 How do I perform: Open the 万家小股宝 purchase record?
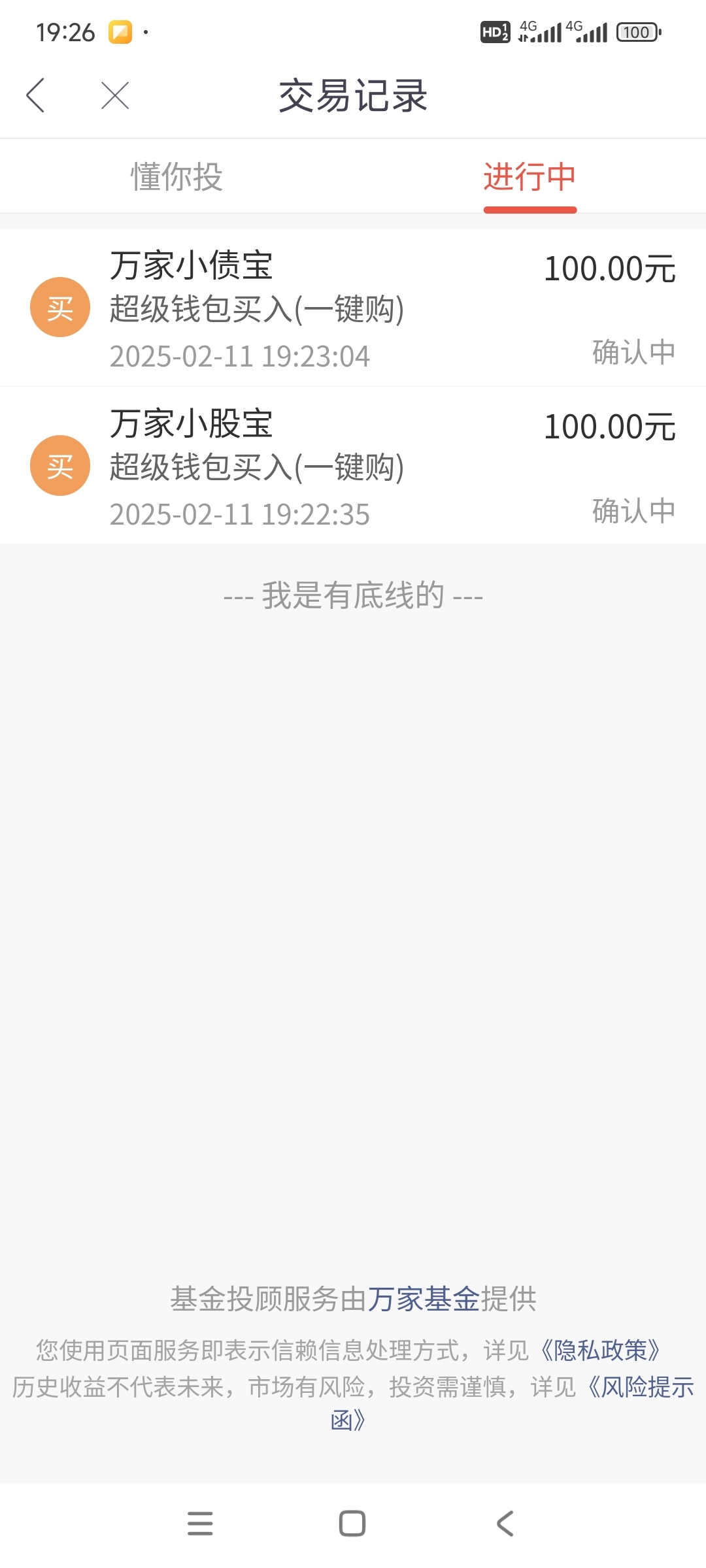point(353,465)
